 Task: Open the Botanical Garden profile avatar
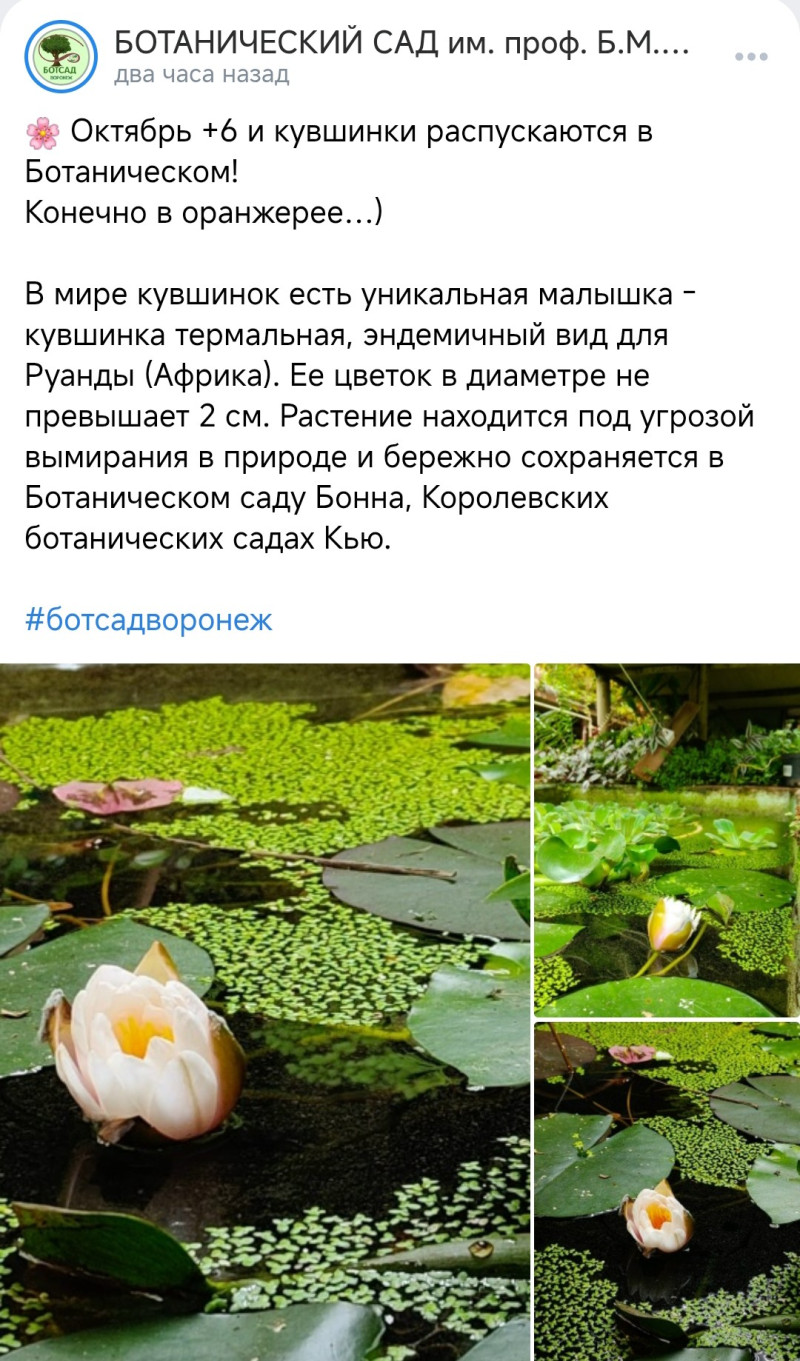coord(61,56)
